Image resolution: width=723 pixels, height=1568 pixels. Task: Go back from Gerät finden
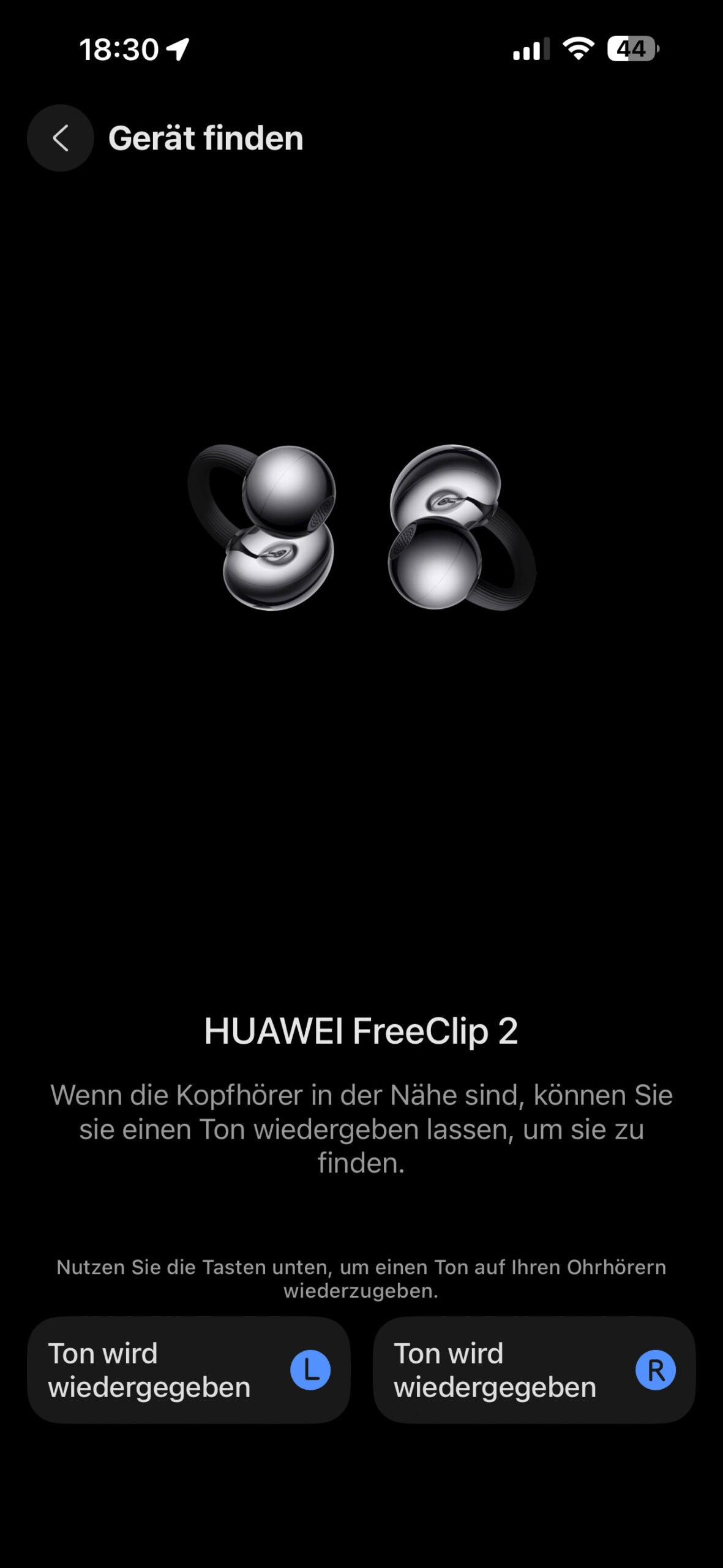pos(60,138)
